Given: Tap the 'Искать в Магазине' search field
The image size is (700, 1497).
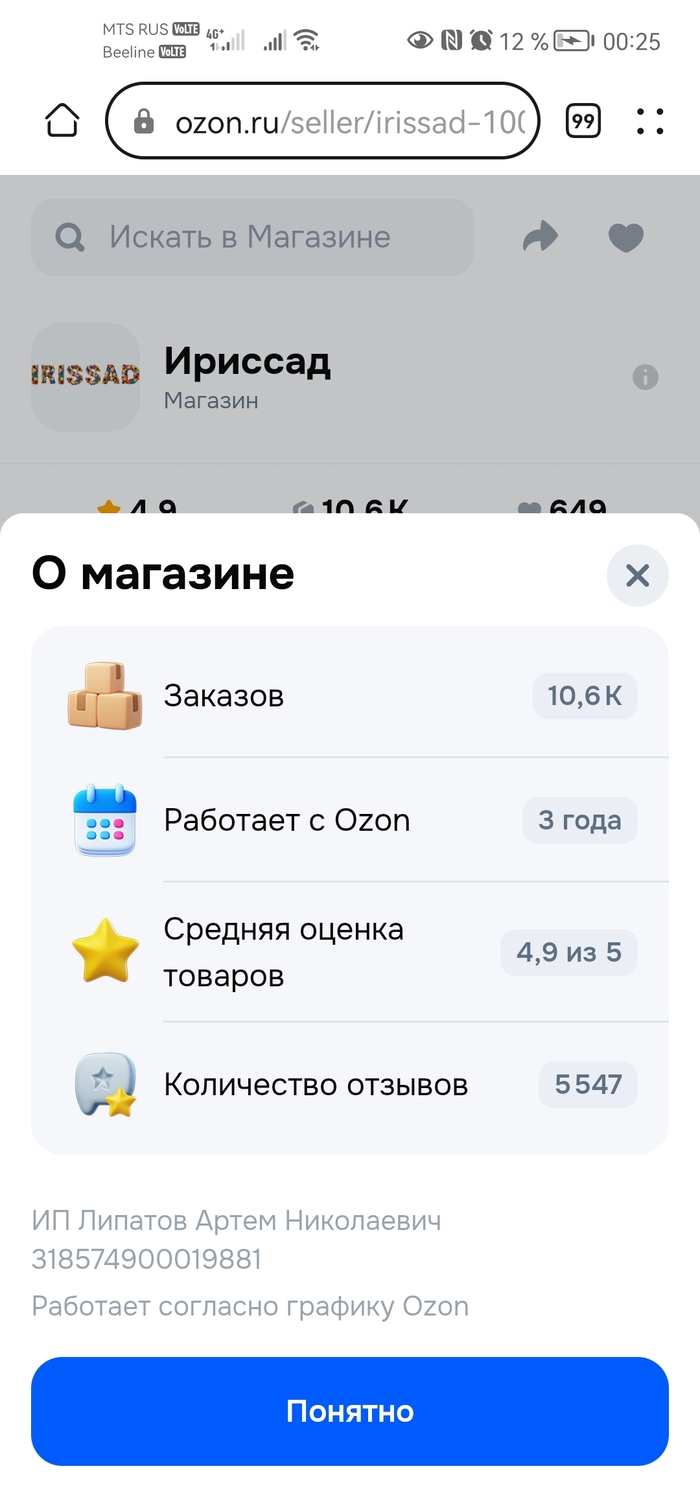Looking at the screenshot, I should 252,237.
